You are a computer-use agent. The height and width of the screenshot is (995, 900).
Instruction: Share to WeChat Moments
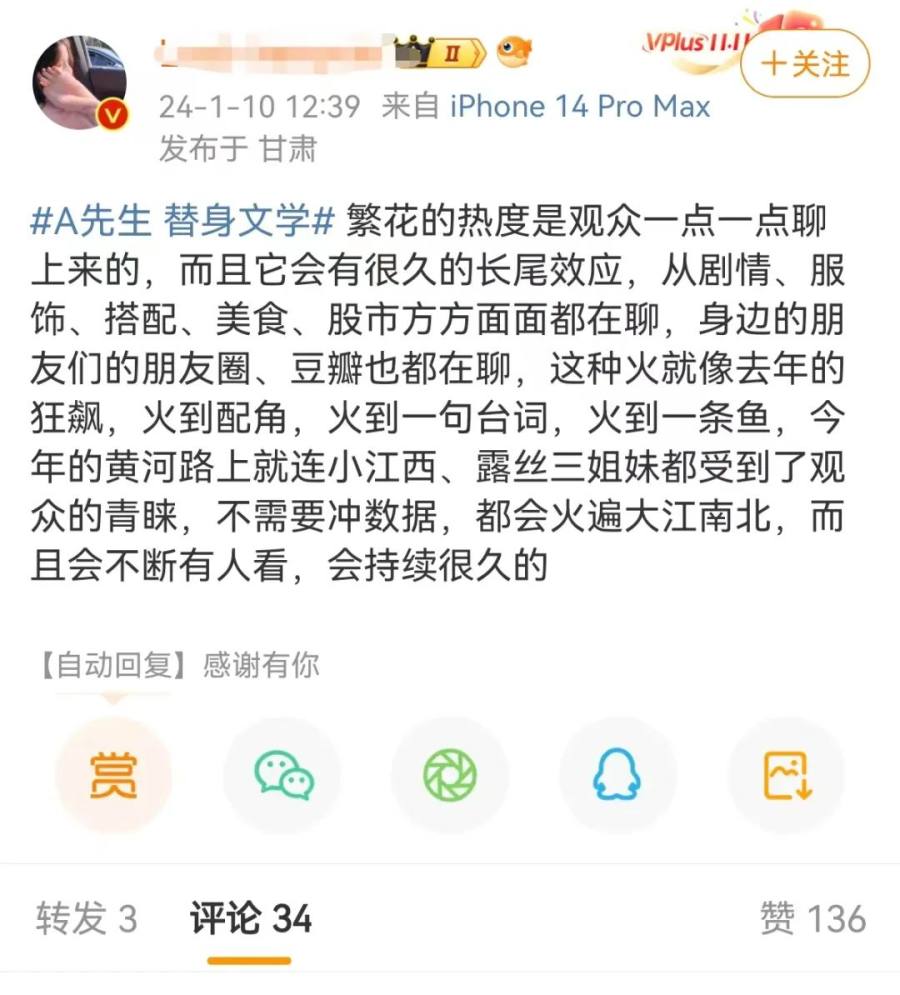click(x=450, y=775)
